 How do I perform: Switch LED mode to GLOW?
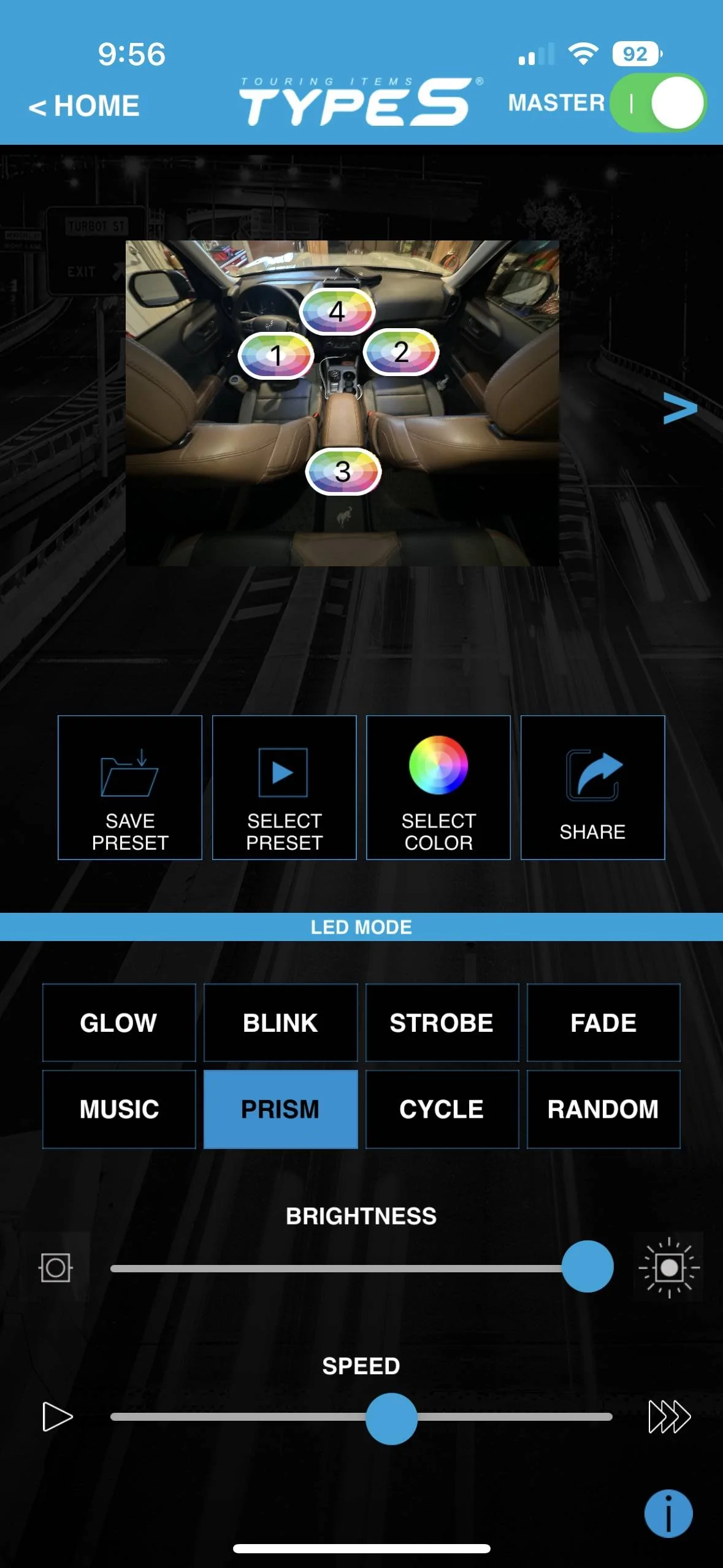(x=119, y=1023)
